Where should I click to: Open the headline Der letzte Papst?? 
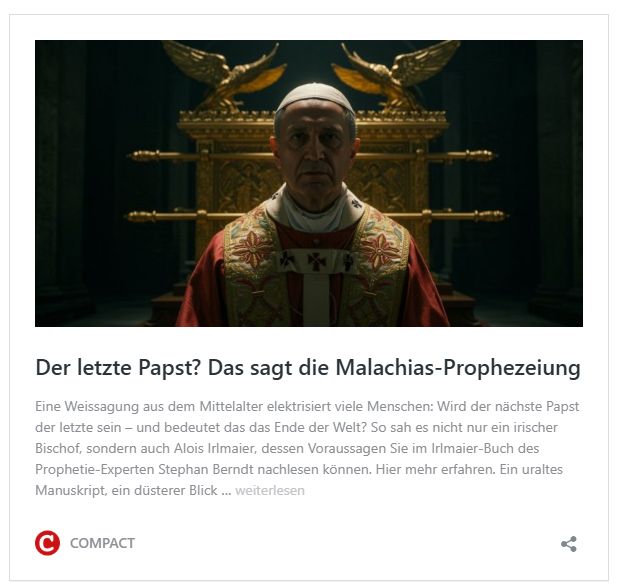click(307, 367)
